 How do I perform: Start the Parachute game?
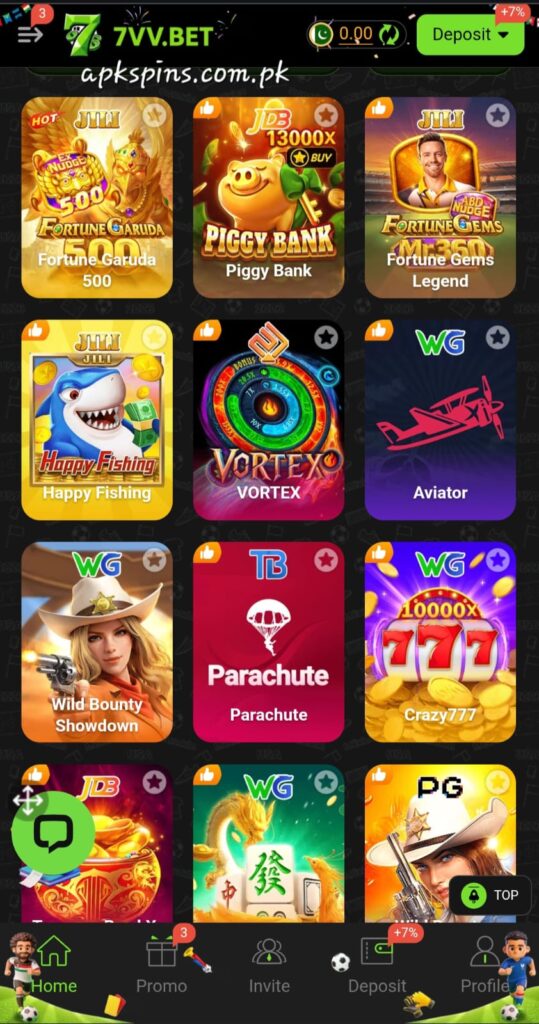pyautogui.click(x=269, y=642)
